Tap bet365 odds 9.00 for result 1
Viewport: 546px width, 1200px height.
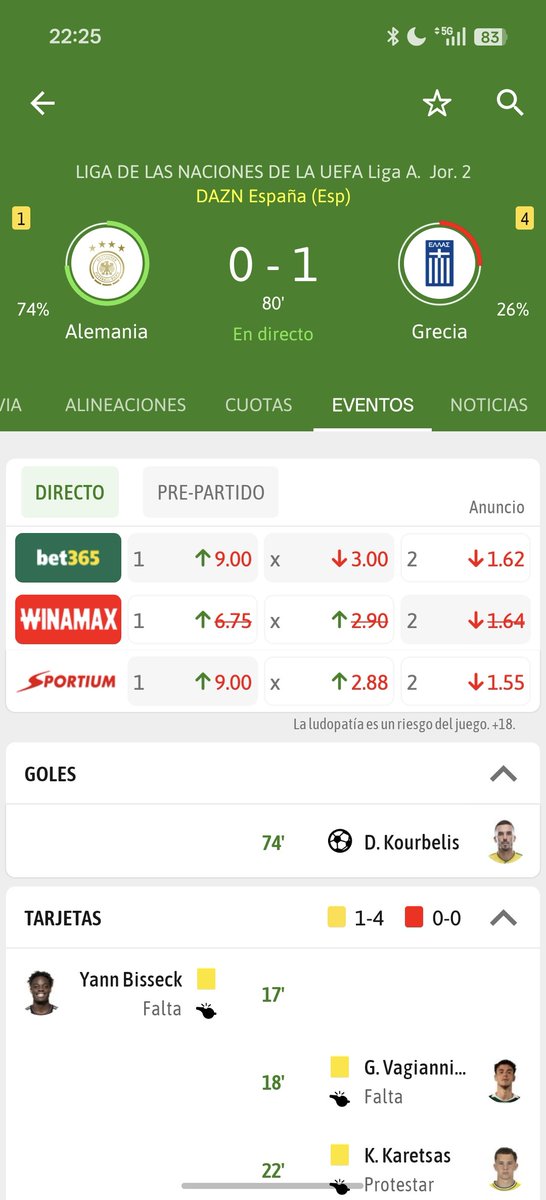tap(192, 558)
